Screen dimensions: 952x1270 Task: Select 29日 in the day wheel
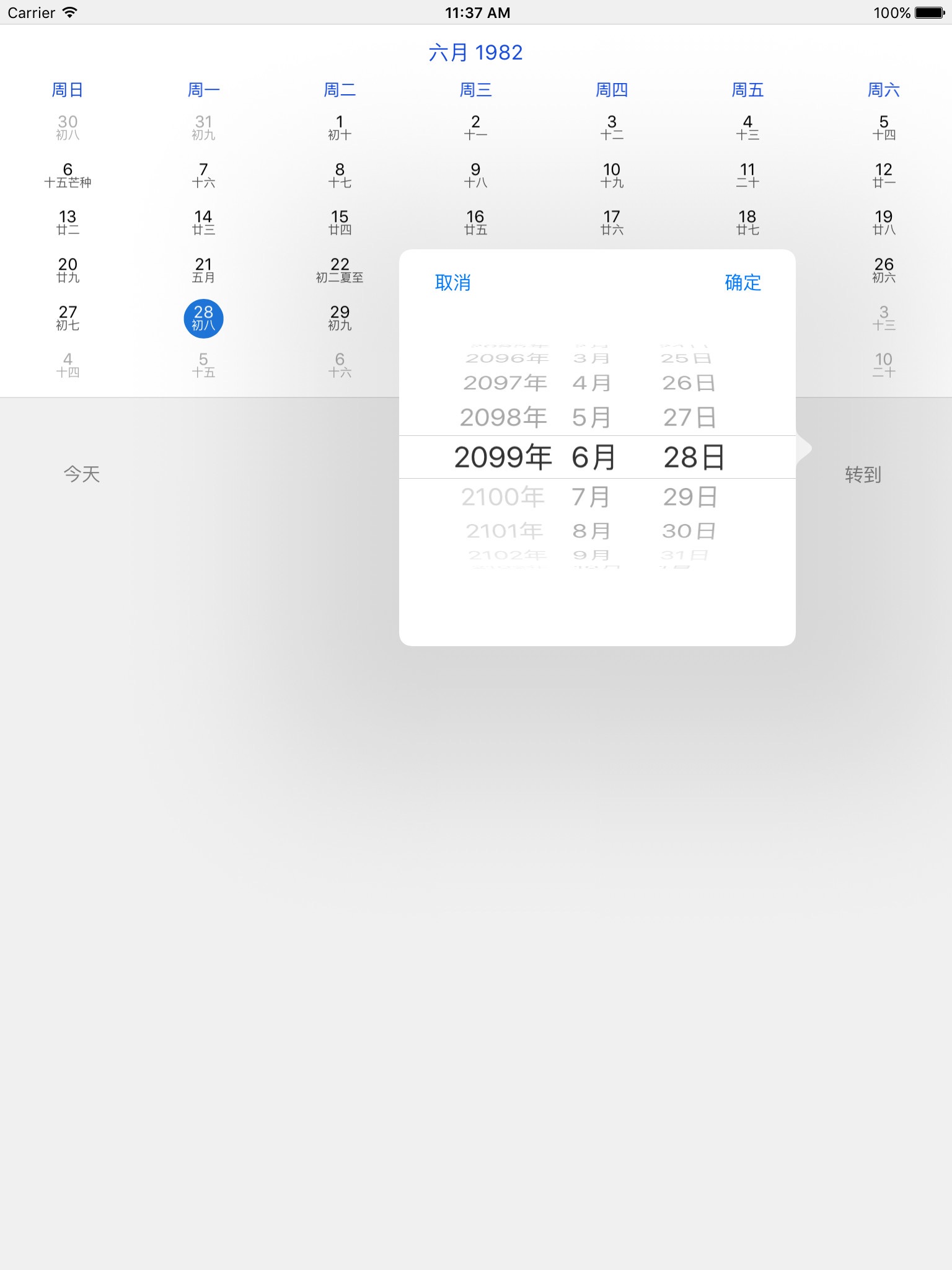[690, 497]
